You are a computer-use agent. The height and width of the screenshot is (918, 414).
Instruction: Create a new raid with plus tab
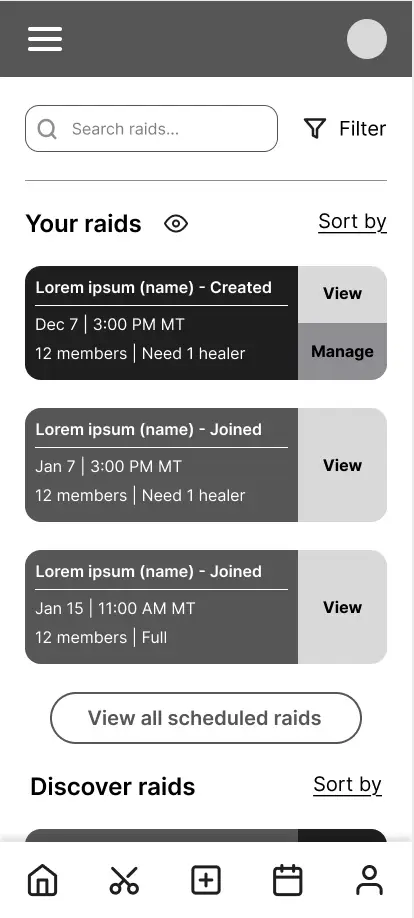point(206,880)
